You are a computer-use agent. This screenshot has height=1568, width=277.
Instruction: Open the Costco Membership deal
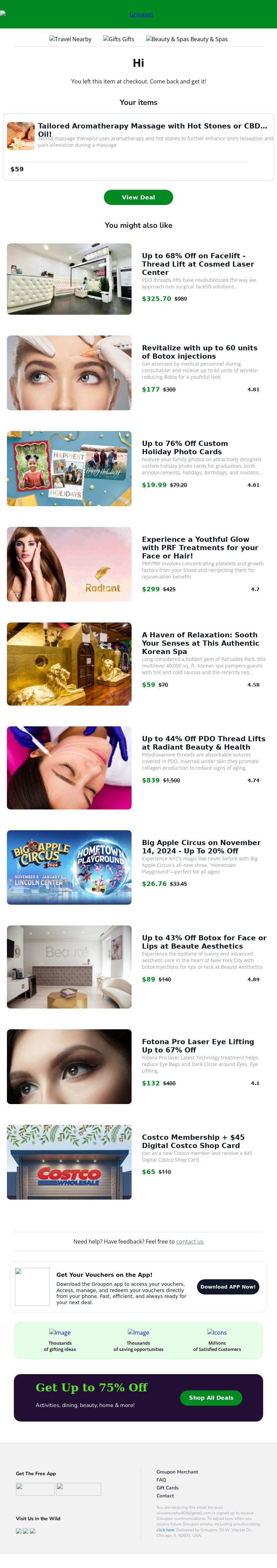tap(193, 1141)
